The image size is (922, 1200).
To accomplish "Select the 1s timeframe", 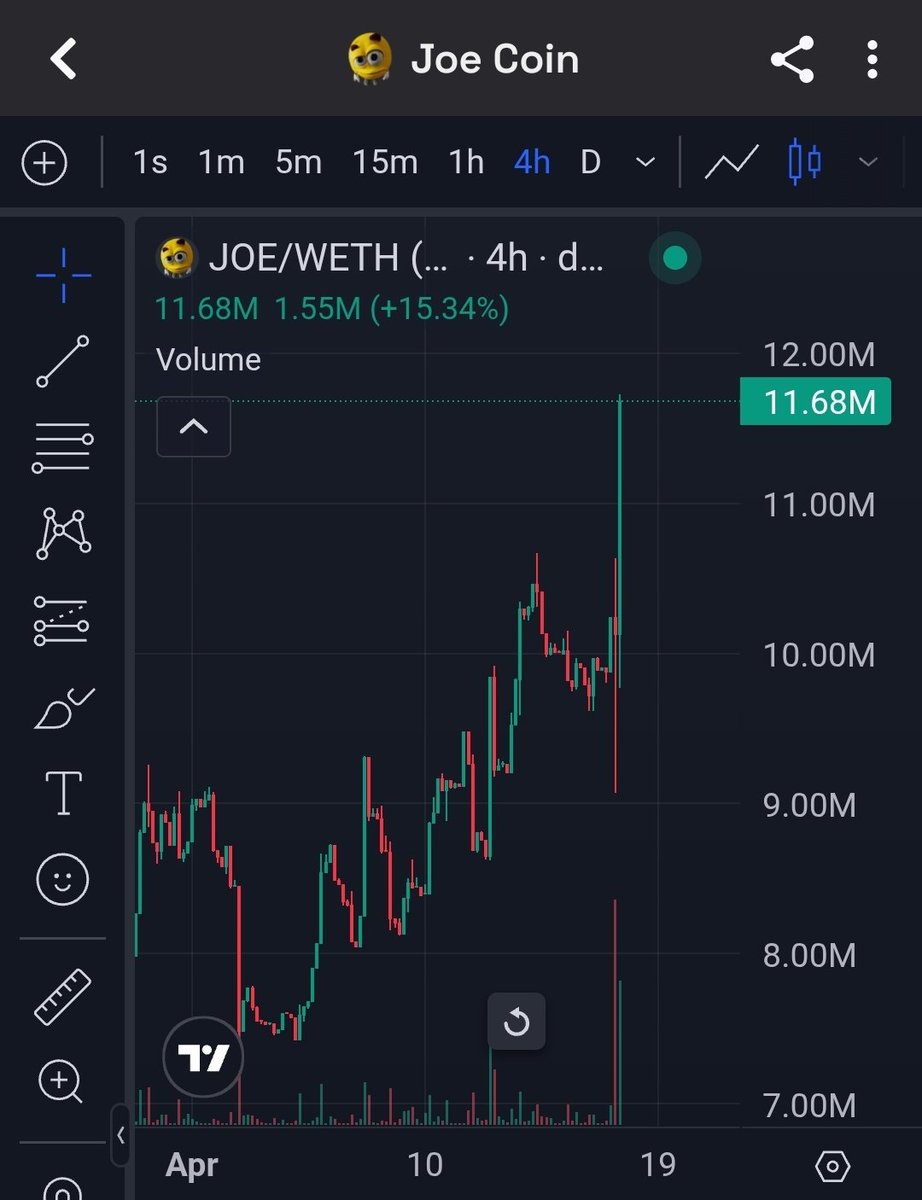I will [x=150, y=162].
